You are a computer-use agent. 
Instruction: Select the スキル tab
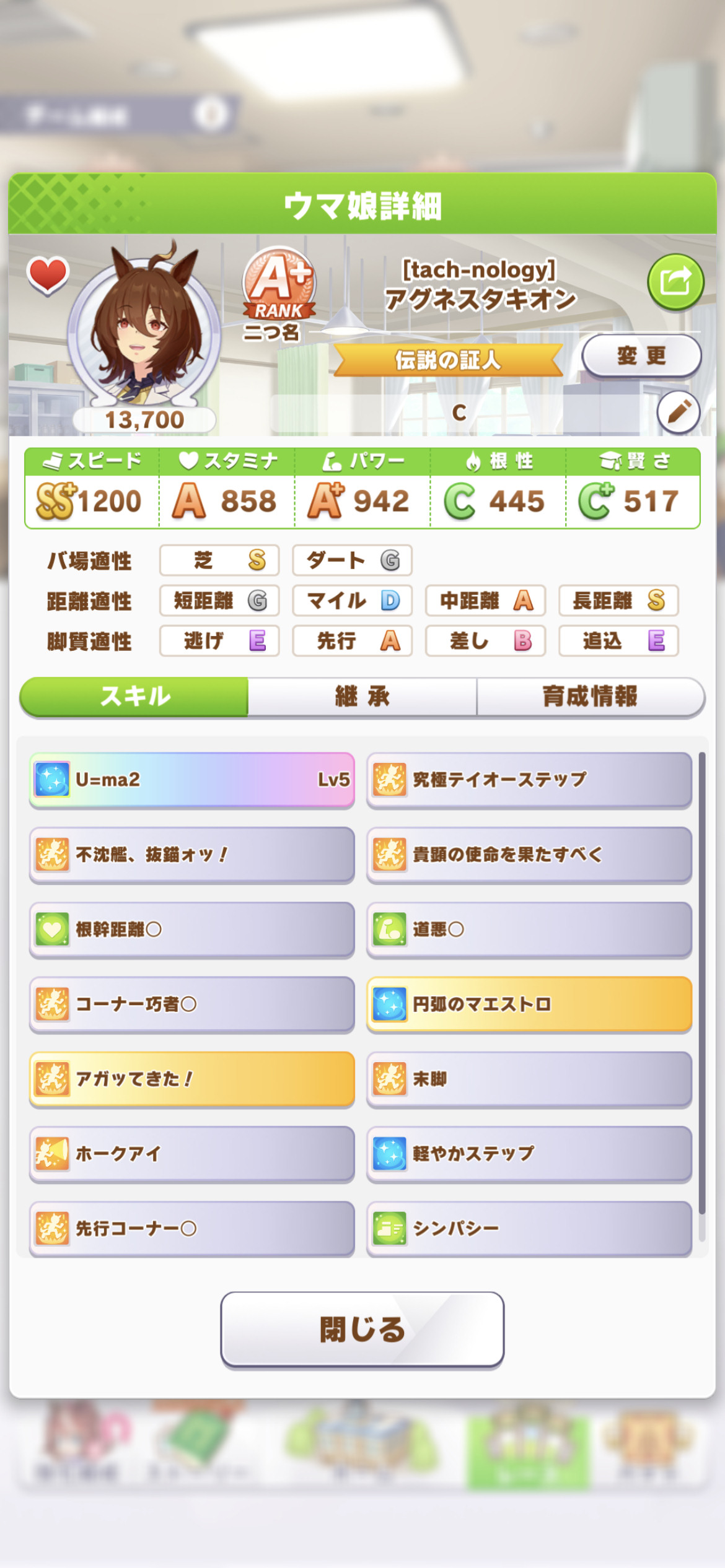point(134,697)
